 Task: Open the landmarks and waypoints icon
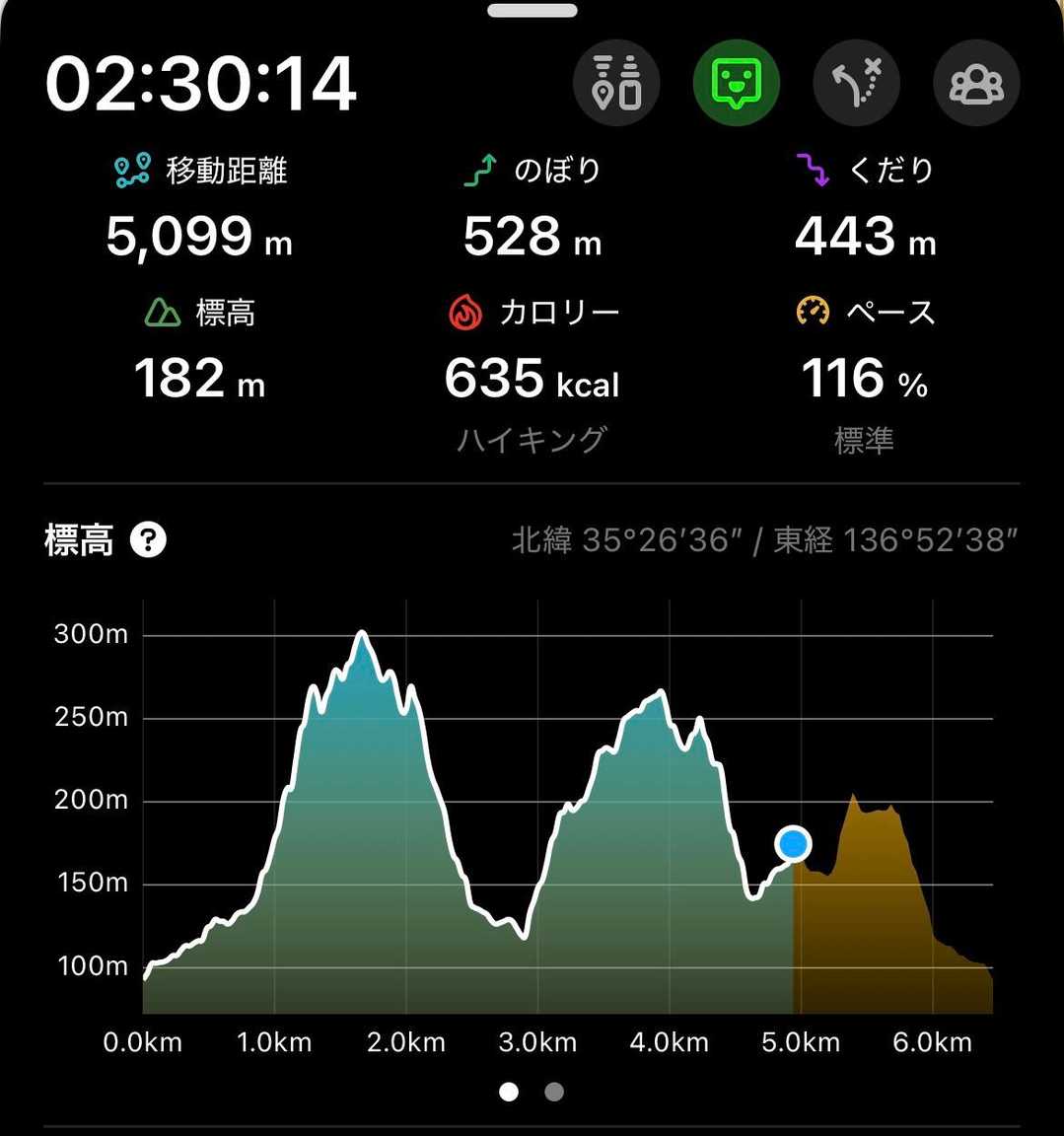click(616, 83)
